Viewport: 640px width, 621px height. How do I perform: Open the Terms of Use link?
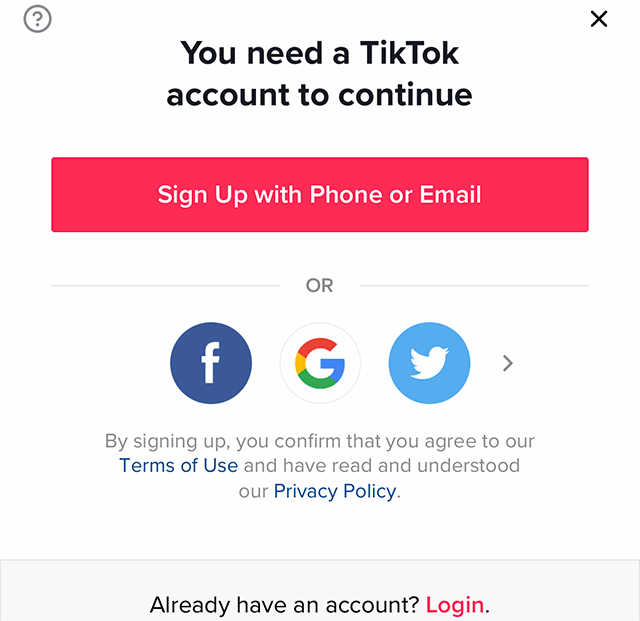(x=178, y=466)
